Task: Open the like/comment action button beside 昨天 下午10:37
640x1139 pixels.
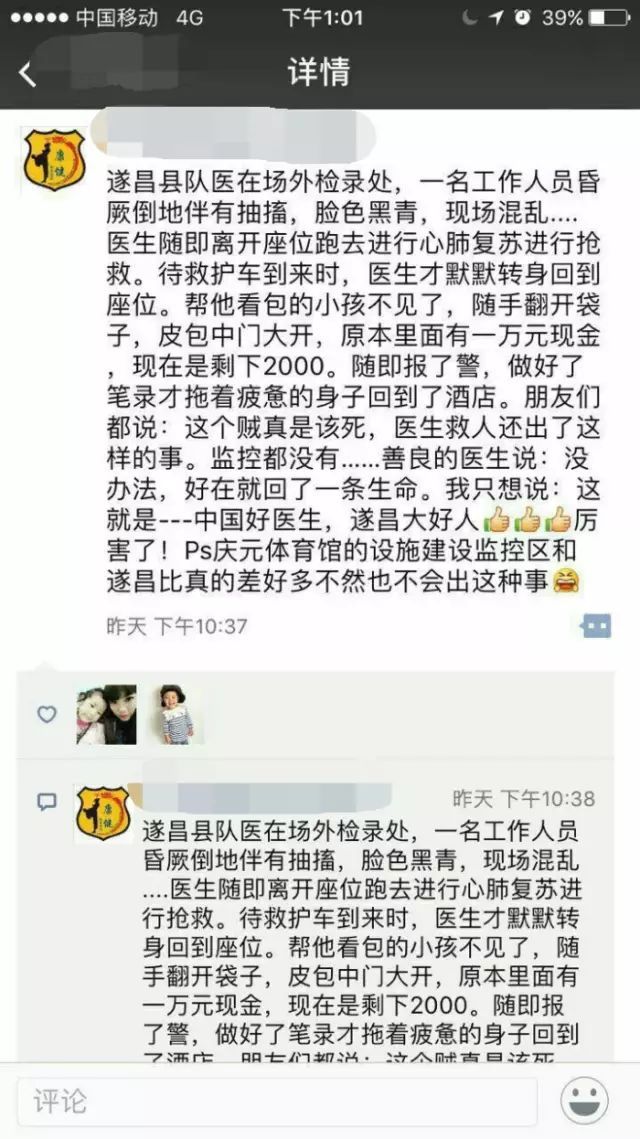Action: tap(596, 627)
